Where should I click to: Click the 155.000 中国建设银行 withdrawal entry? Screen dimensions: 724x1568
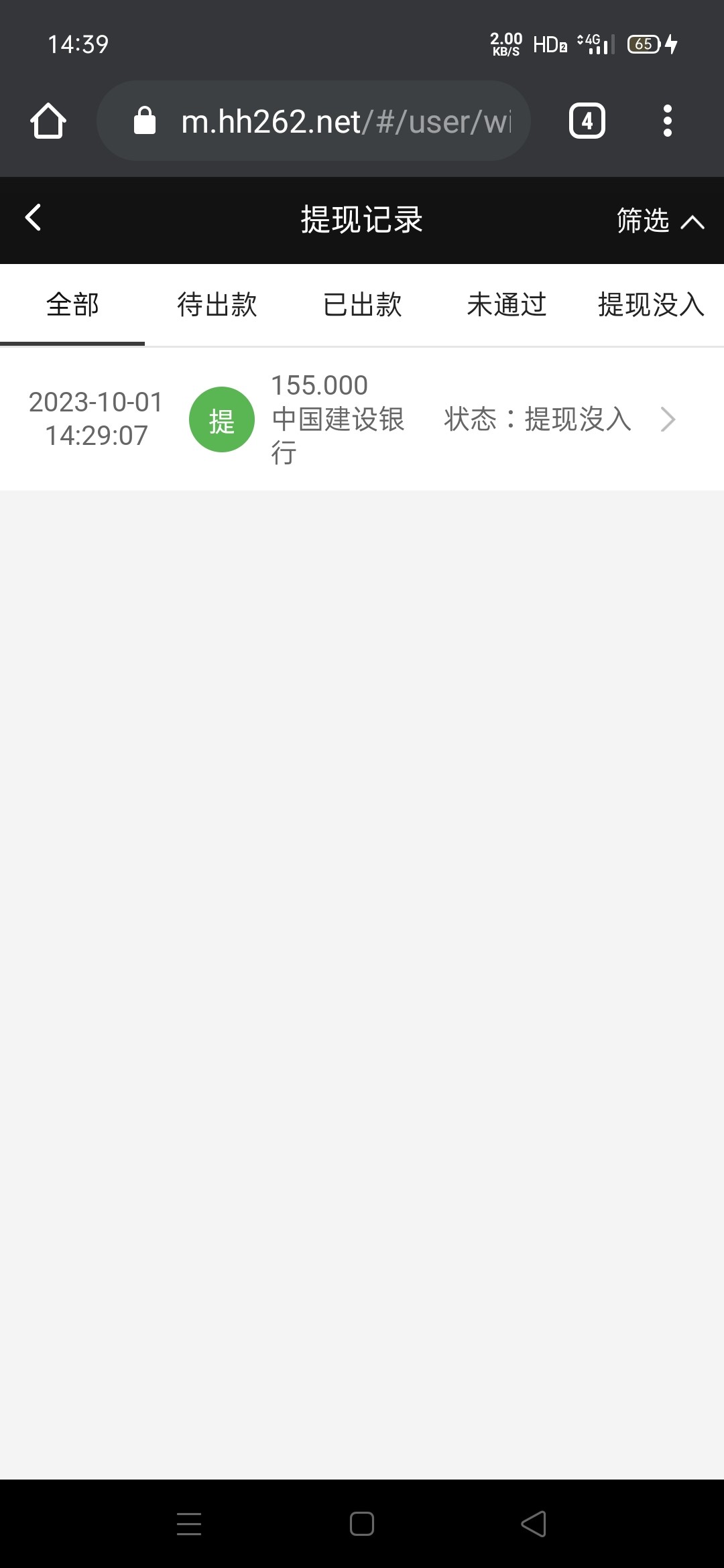pos(339,419)
